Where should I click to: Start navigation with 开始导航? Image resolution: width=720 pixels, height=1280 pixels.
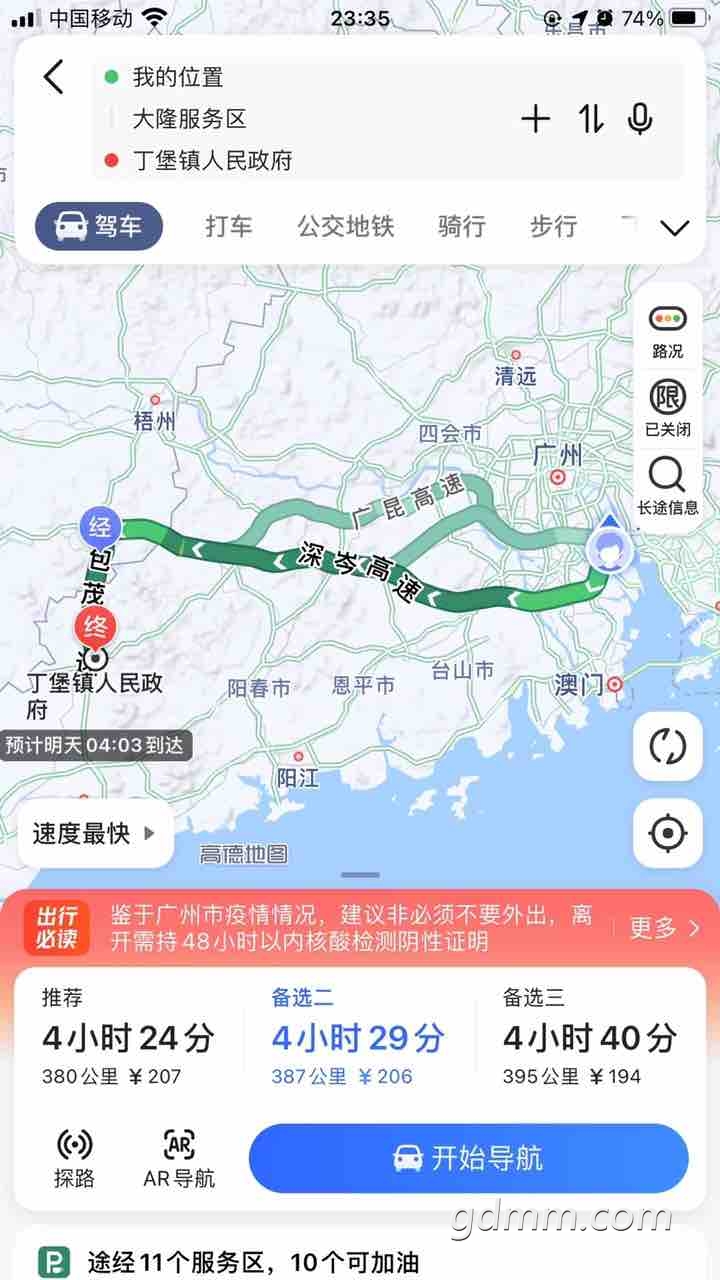pos(468,1158)
